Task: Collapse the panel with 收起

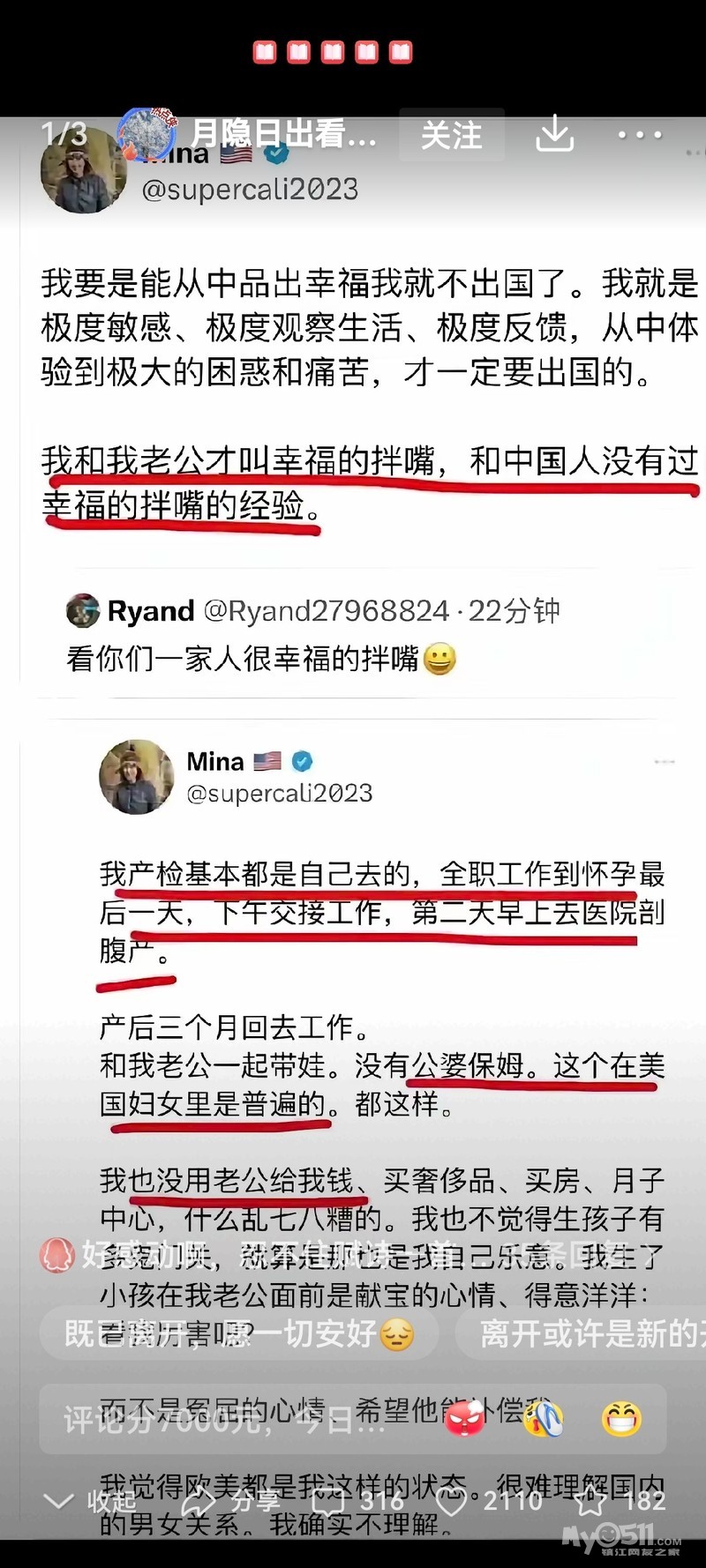Action: point(88,1500)
